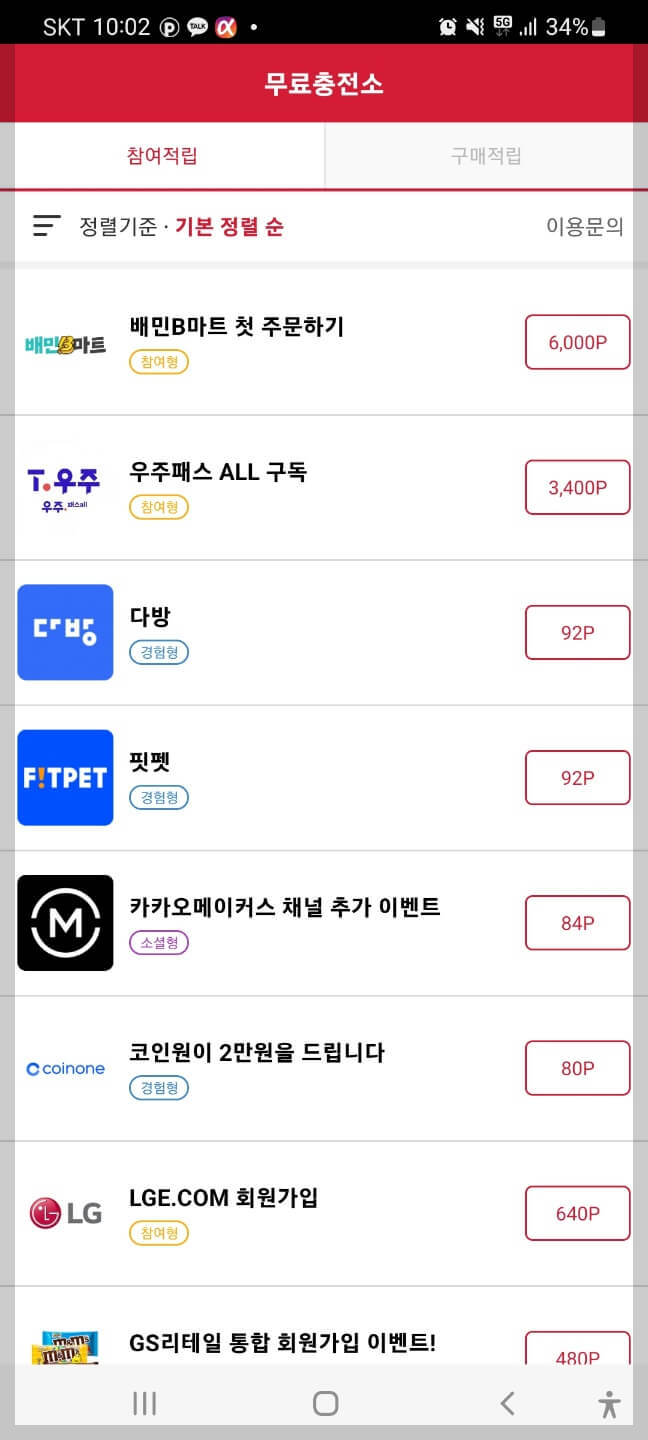
Task: Earn 92P from the 다방 offer
Action: (577, 633)
